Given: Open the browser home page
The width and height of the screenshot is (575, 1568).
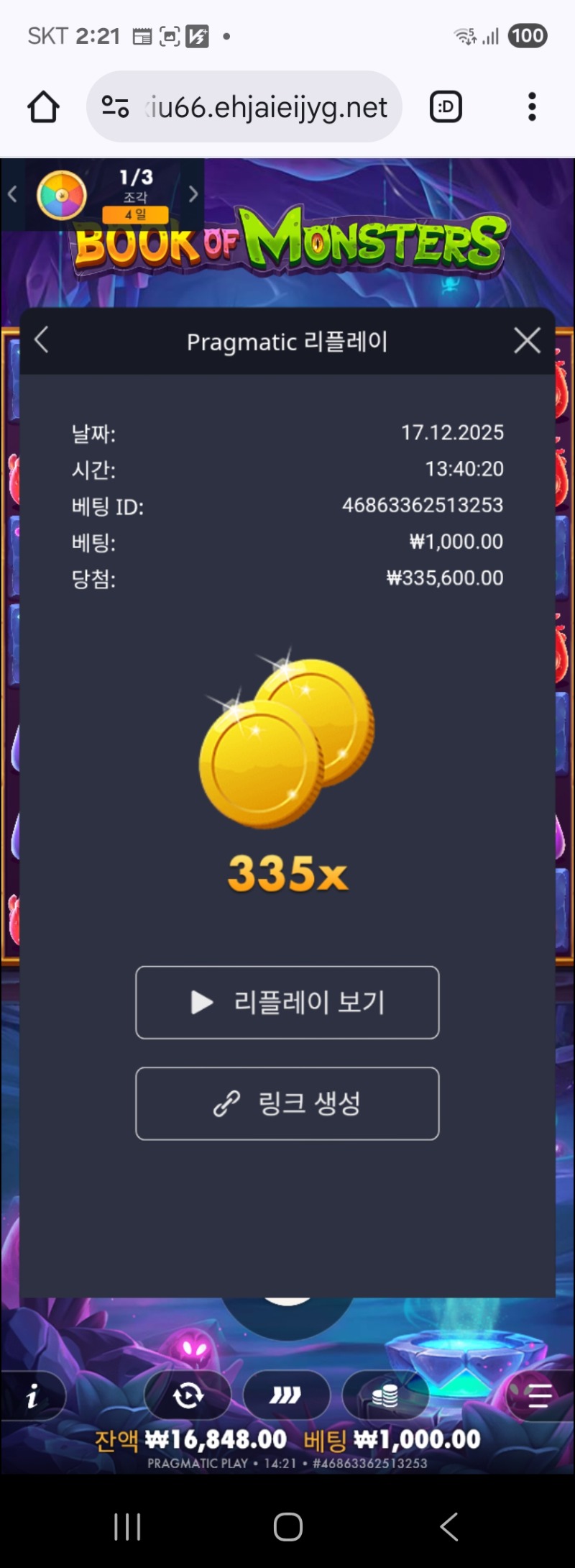Looking at the screenshot, I should coord(43,107).
